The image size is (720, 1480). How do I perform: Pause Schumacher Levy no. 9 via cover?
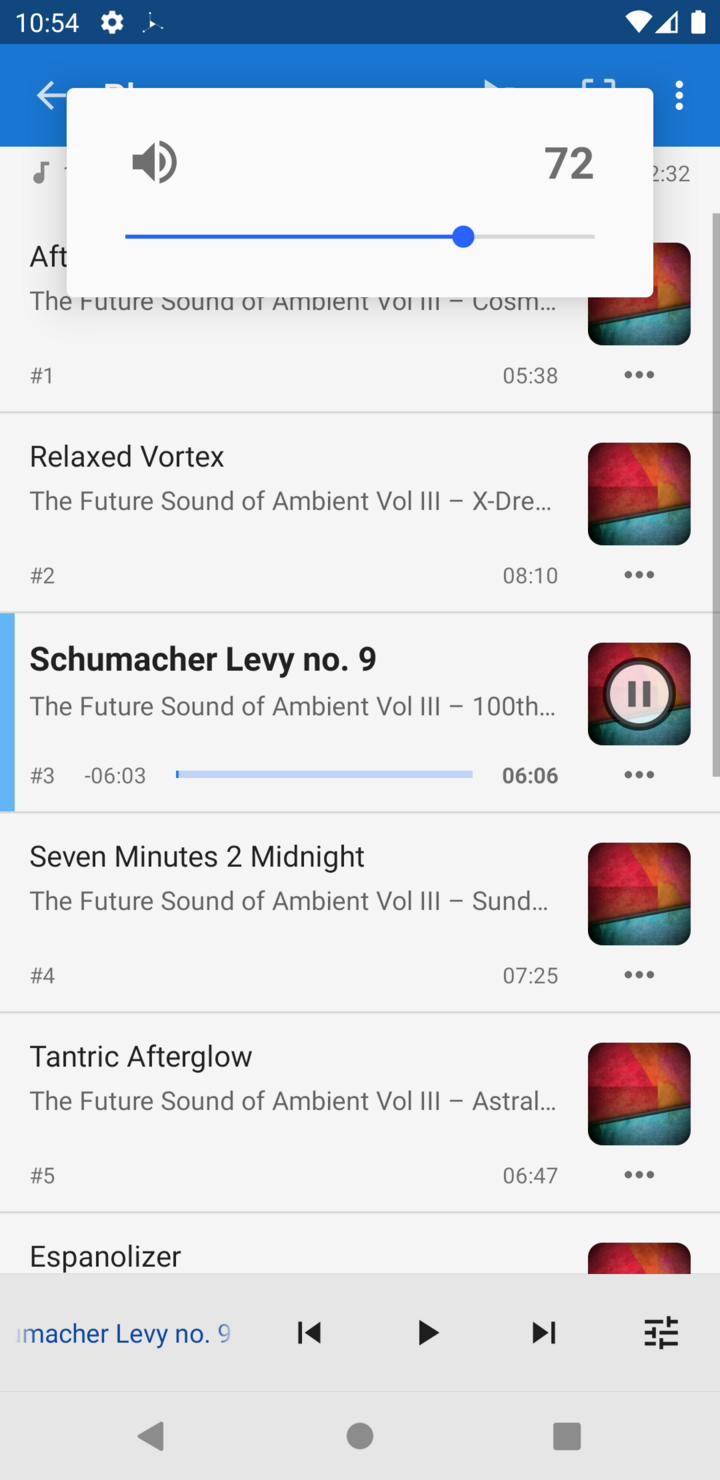pyautogui.click(x=639, y=694)
